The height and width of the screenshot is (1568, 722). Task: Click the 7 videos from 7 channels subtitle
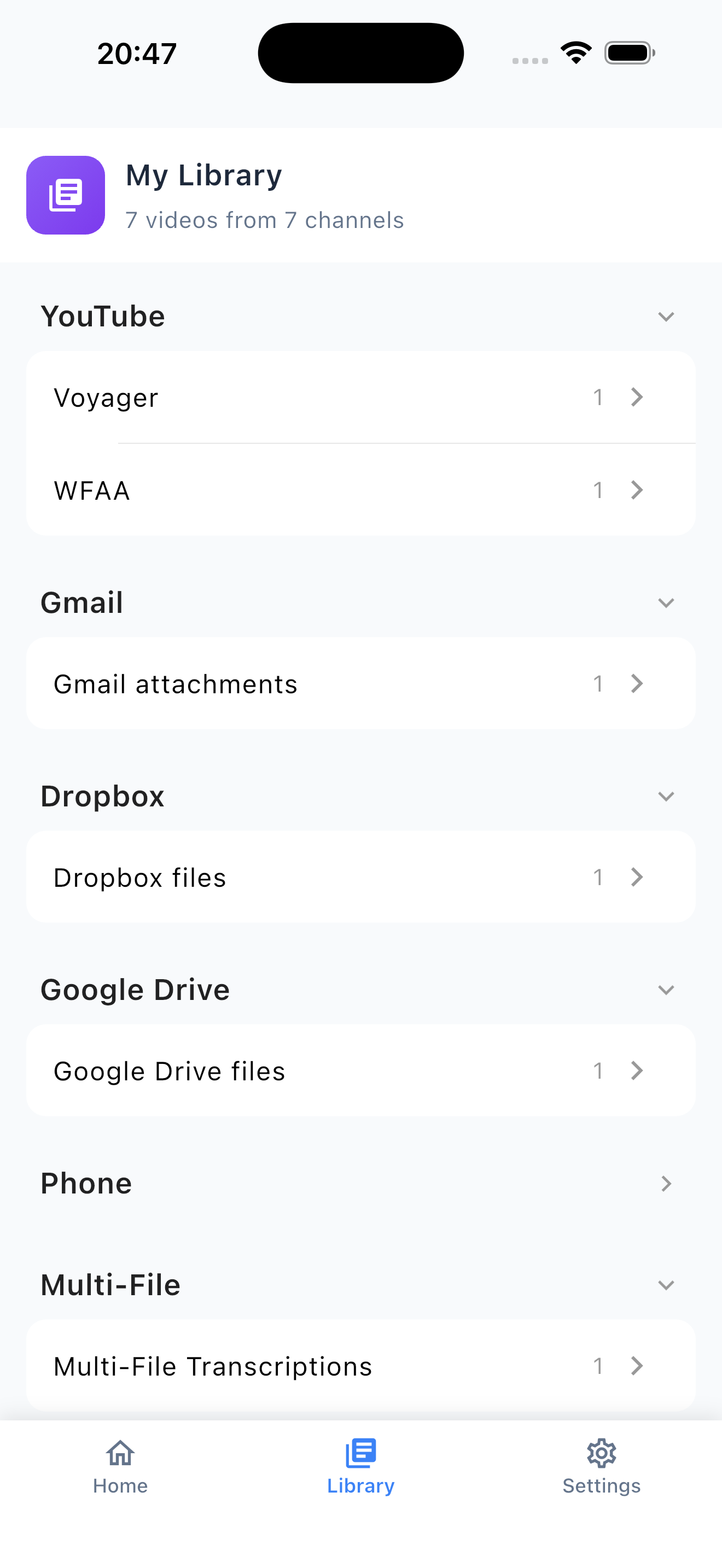[x=264, y=220]
